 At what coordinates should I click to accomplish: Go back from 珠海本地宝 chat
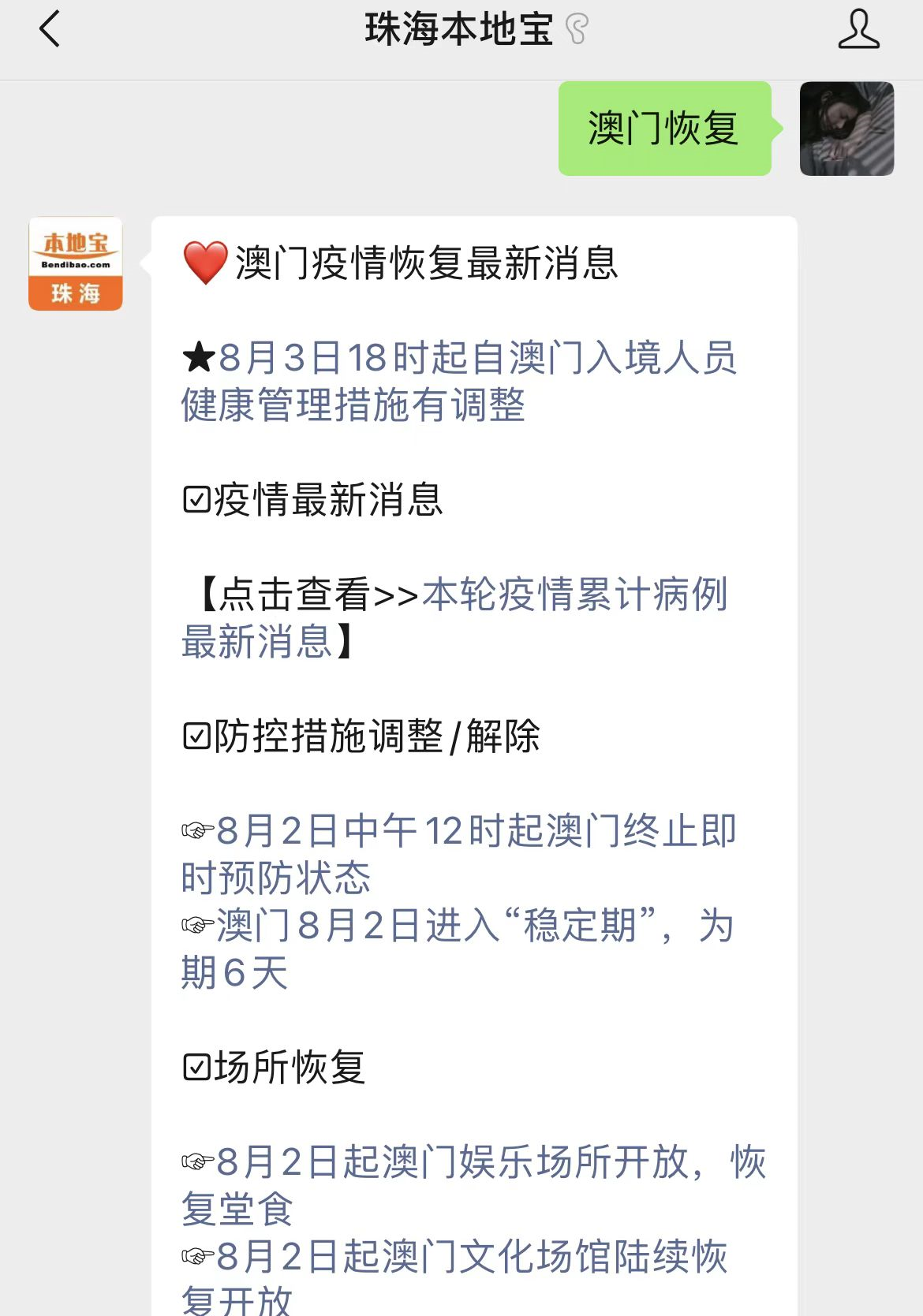pos(50,29)
